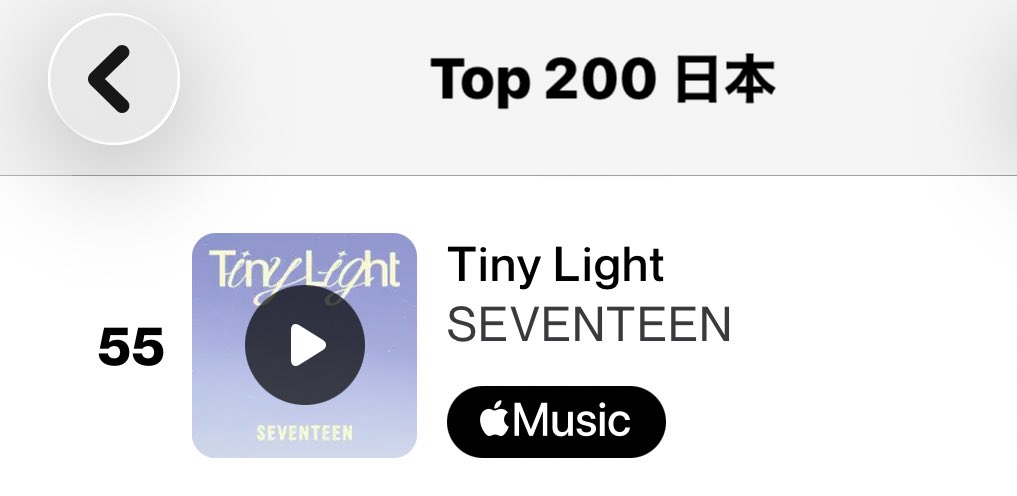1017x496 pixels.
Task: Play the Tiny Light song preview
Action: click(304, 345)
